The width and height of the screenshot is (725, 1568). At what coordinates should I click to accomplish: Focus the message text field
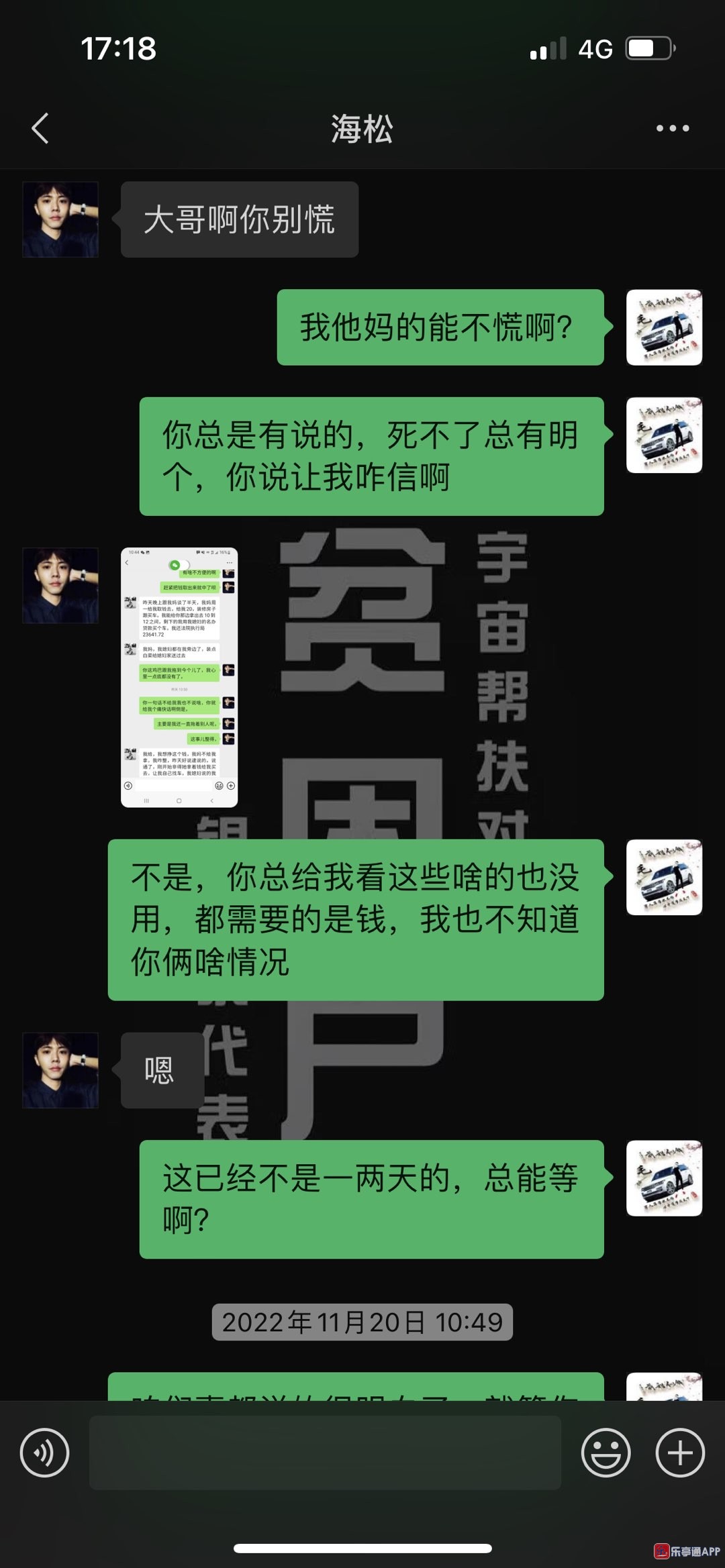tap(325, 1453)
